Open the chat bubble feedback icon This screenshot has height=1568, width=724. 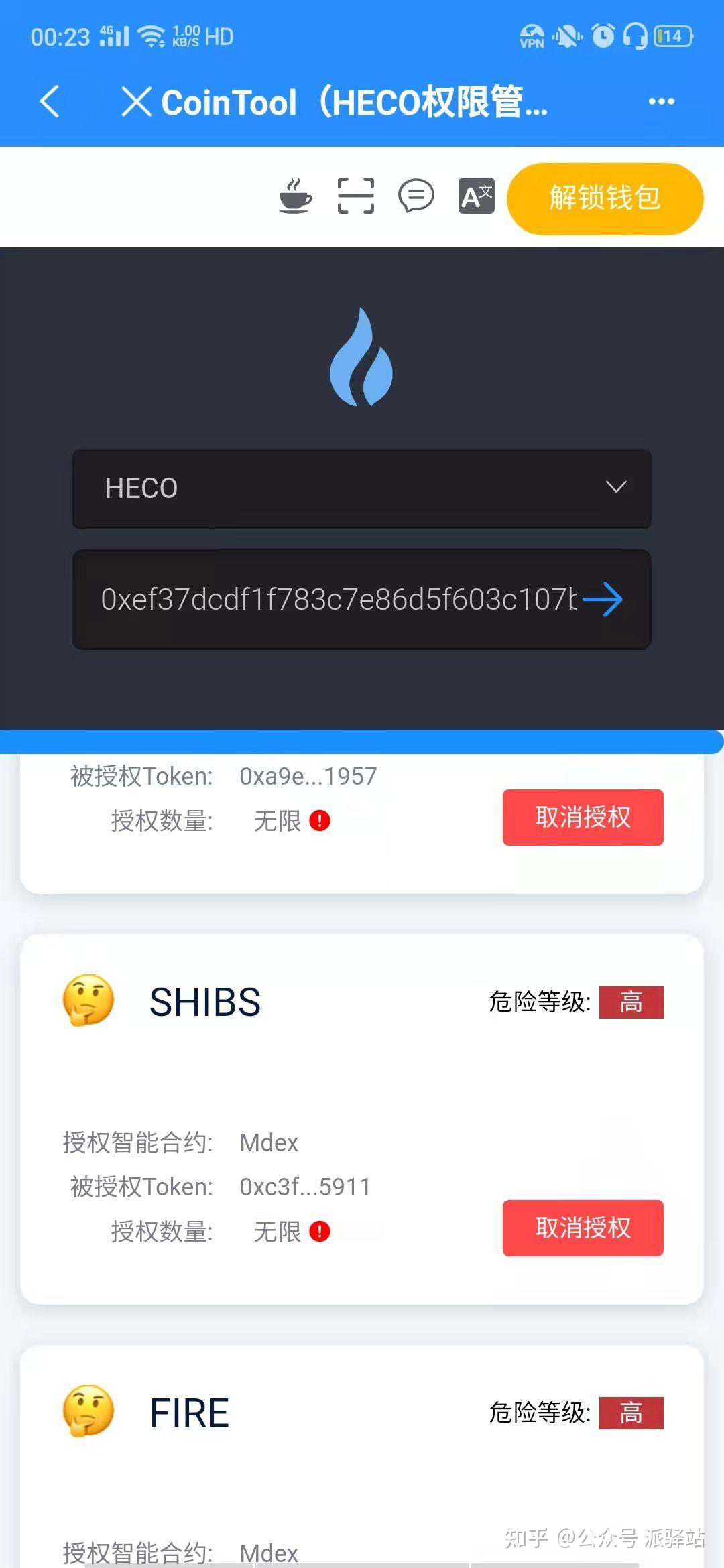416,196
